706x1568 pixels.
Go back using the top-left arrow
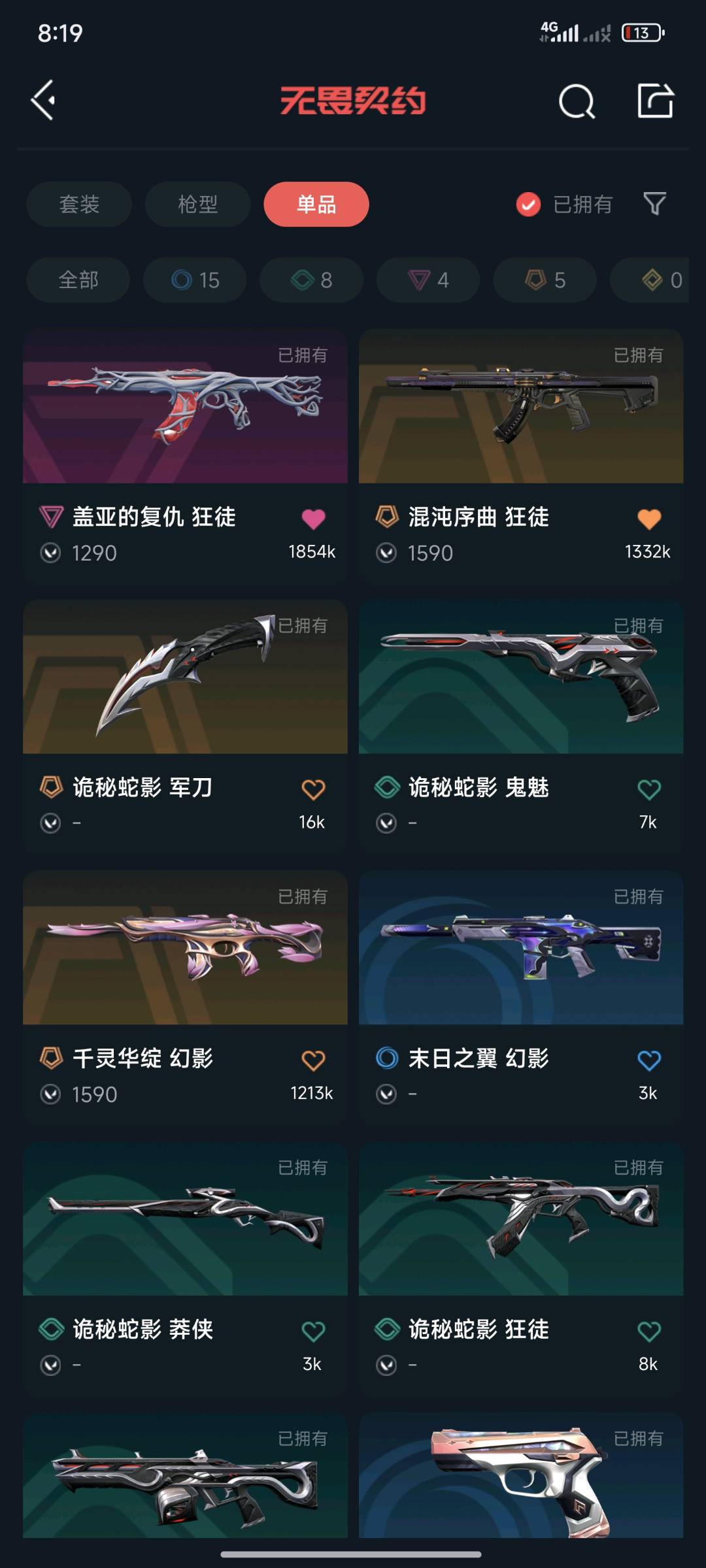[x=44, y=101]
